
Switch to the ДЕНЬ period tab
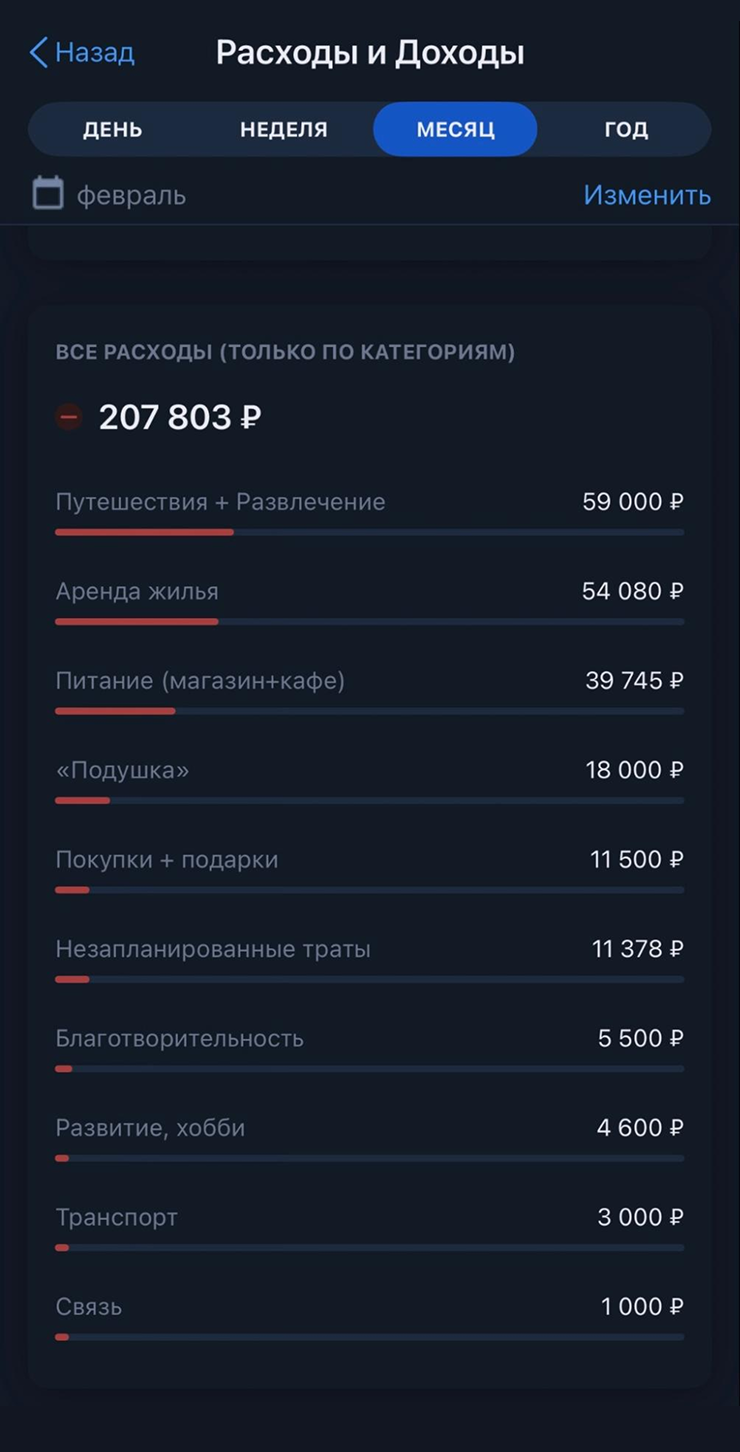(x=113, y=129)
